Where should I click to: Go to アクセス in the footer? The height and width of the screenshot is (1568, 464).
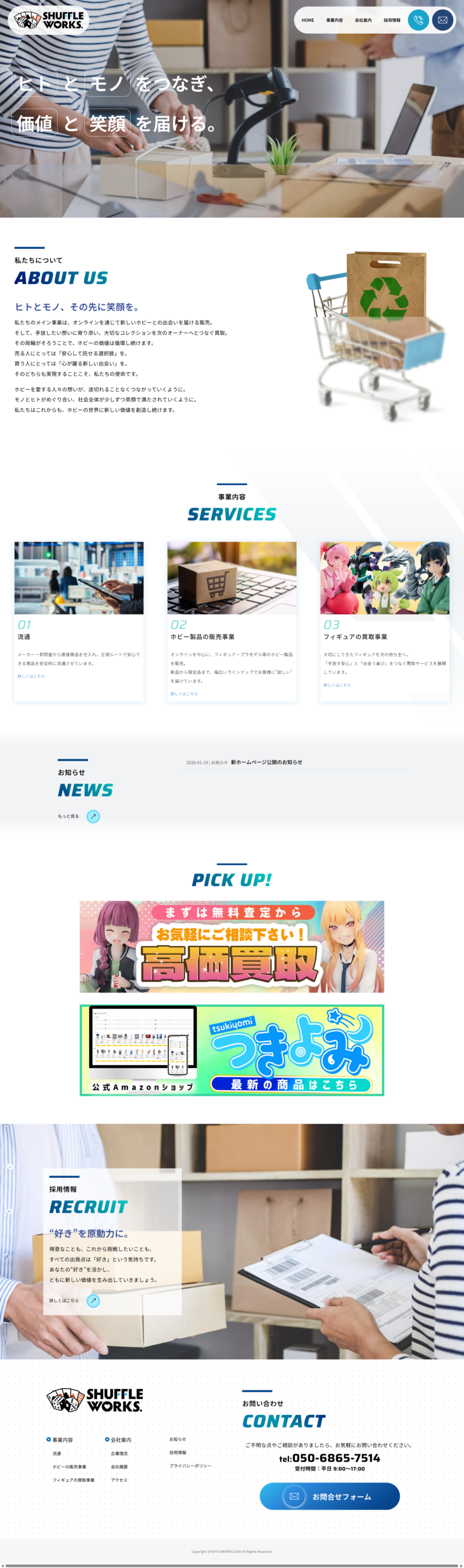point(119,1480)
